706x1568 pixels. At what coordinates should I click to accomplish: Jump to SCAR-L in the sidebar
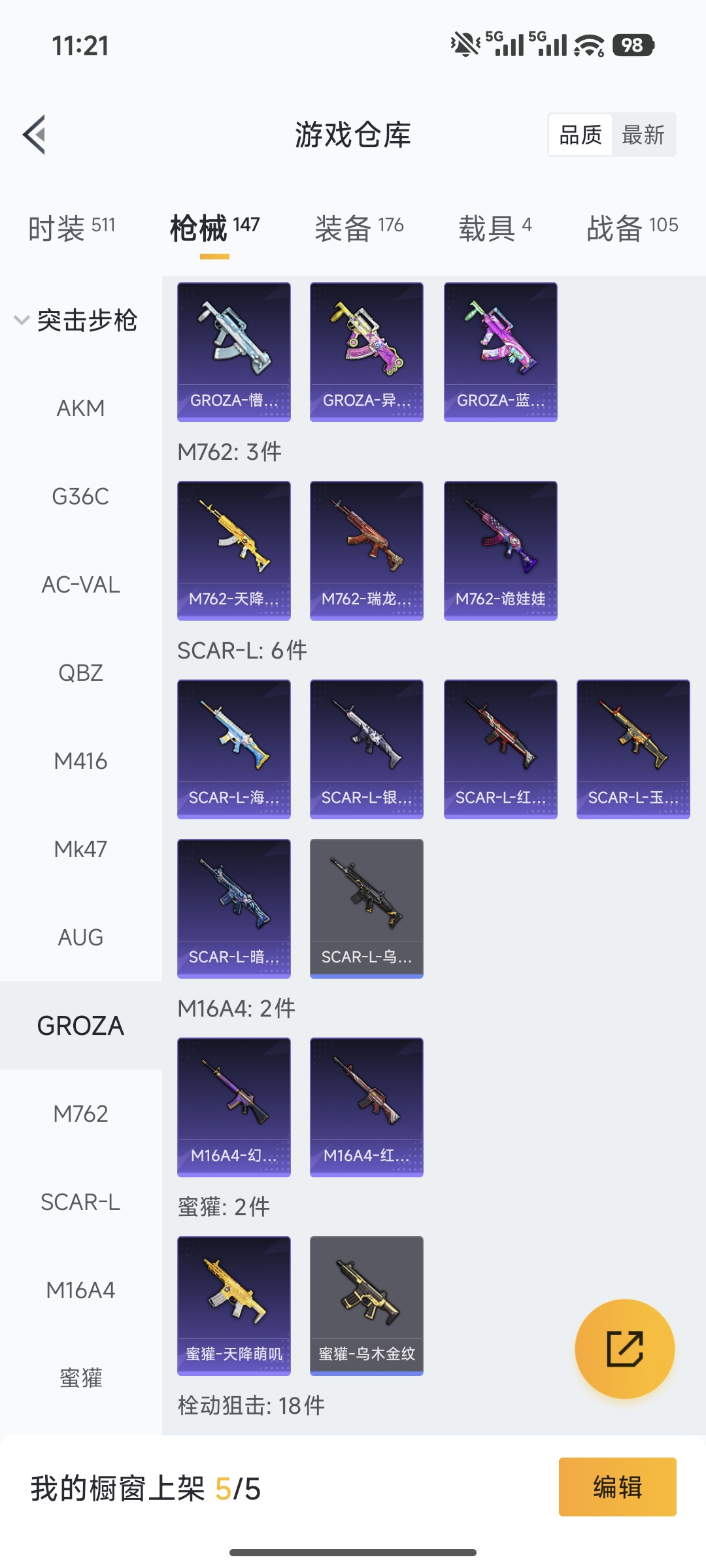click(x=80, y=1202)
